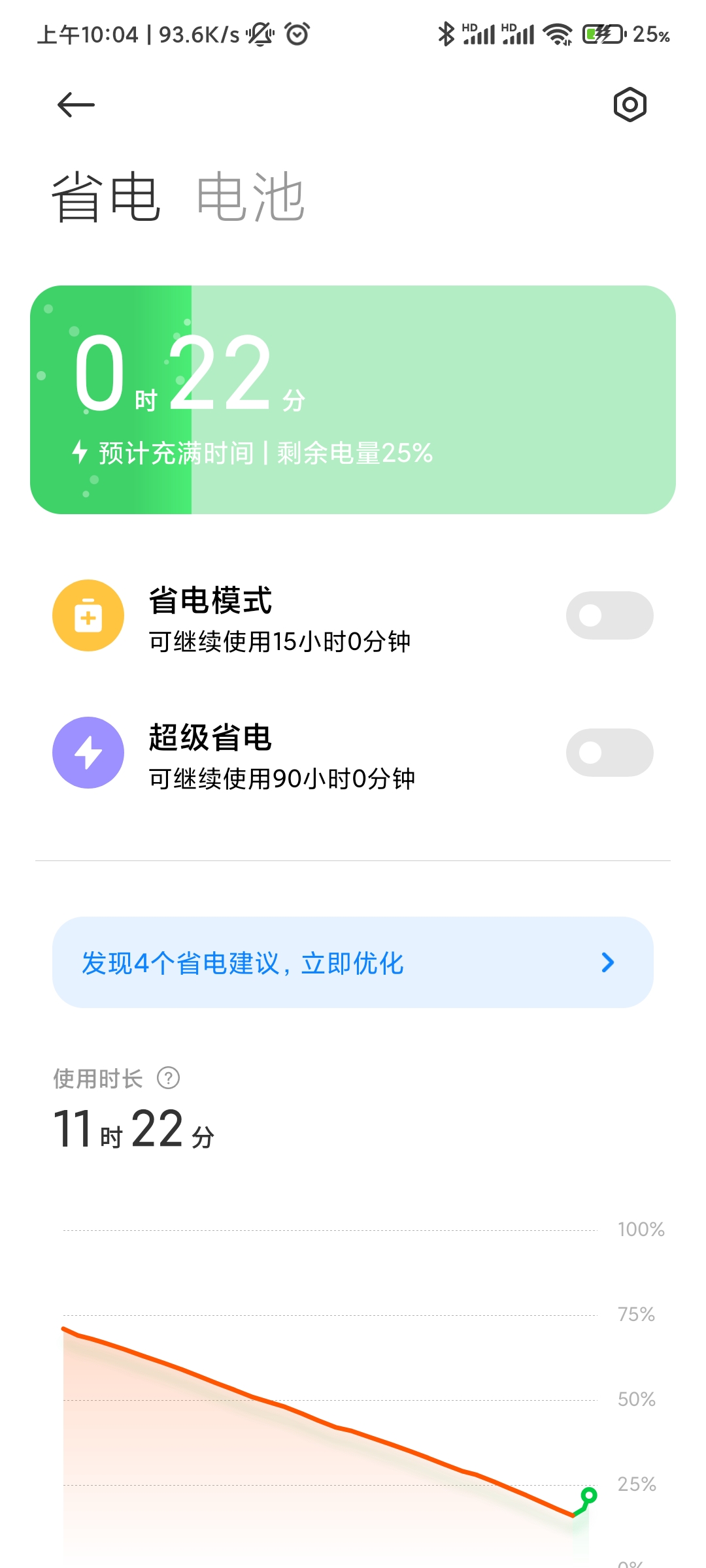This screenshot has height=1568, width=706.
Task: Enable the 省电模式 switch
Action: point(609,615)
